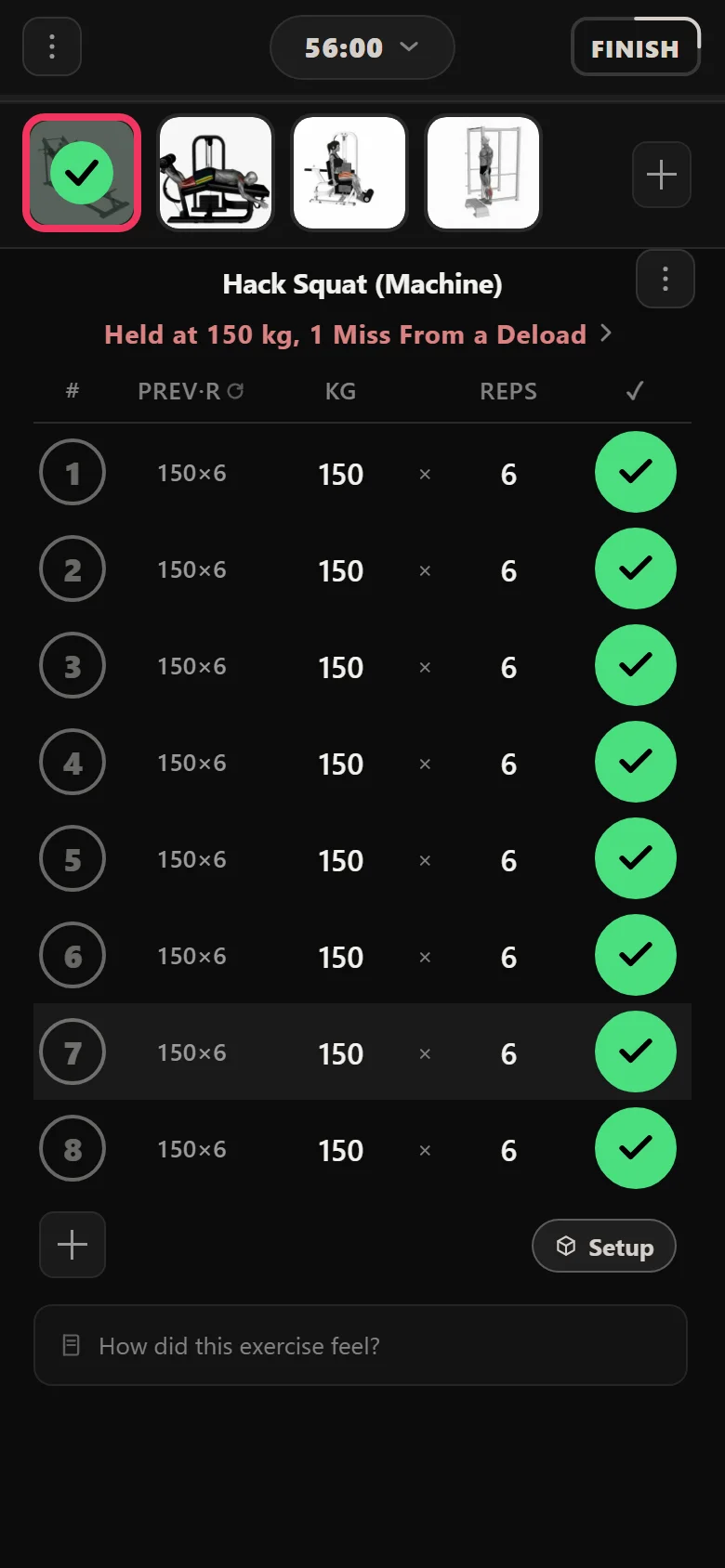Viewport: 725px width, 1568px height.
Task: Tap FINISH to end the workout
Action: point(635,47)
